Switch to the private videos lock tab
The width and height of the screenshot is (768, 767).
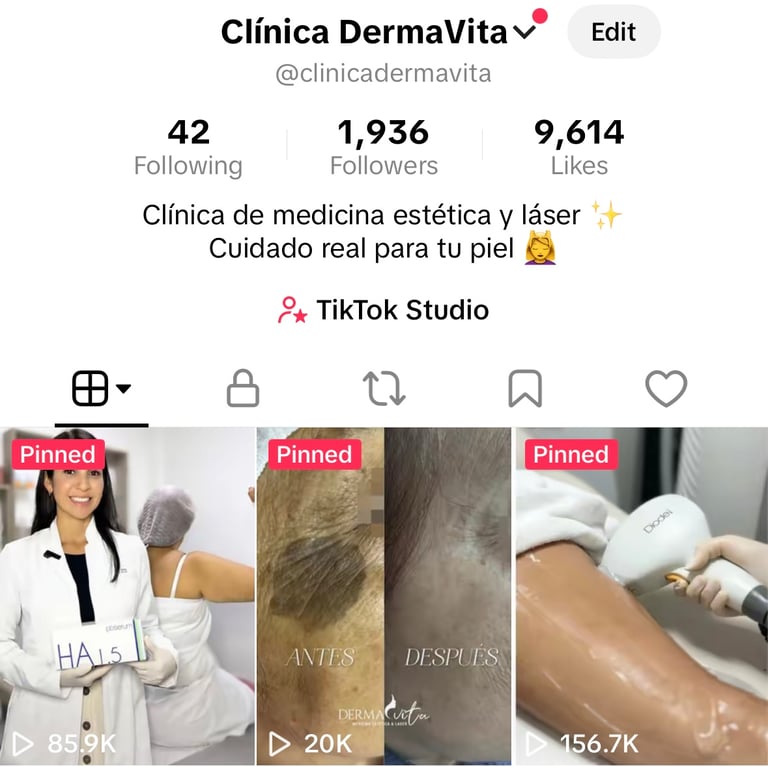[x=243, y=389]
